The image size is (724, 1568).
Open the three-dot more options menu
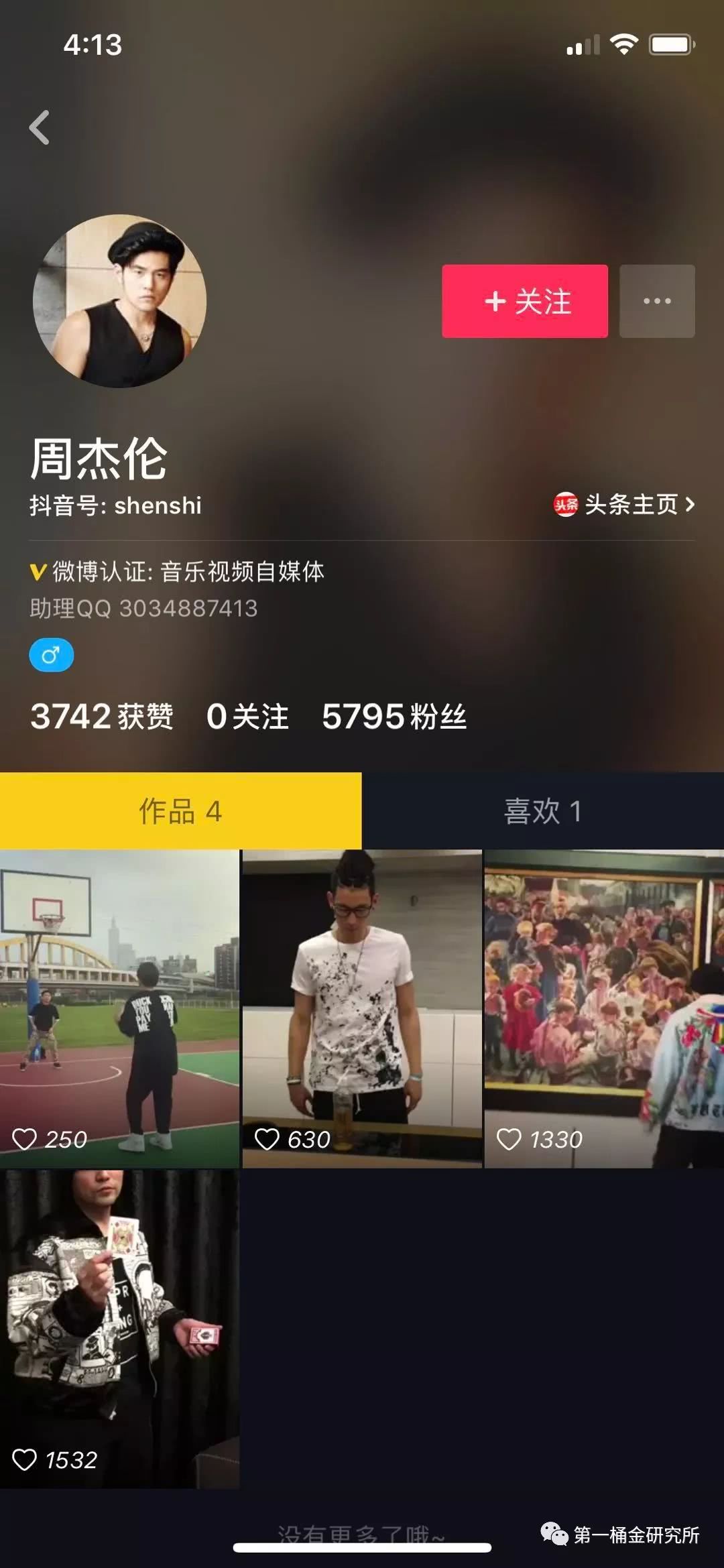click(656, 301)
